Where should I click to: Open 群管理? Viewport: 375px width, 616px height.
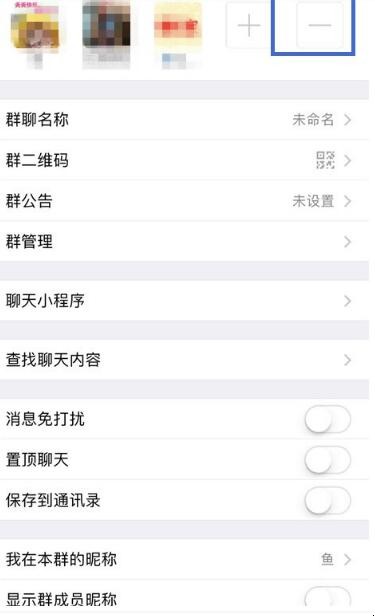tap(184, 242)
